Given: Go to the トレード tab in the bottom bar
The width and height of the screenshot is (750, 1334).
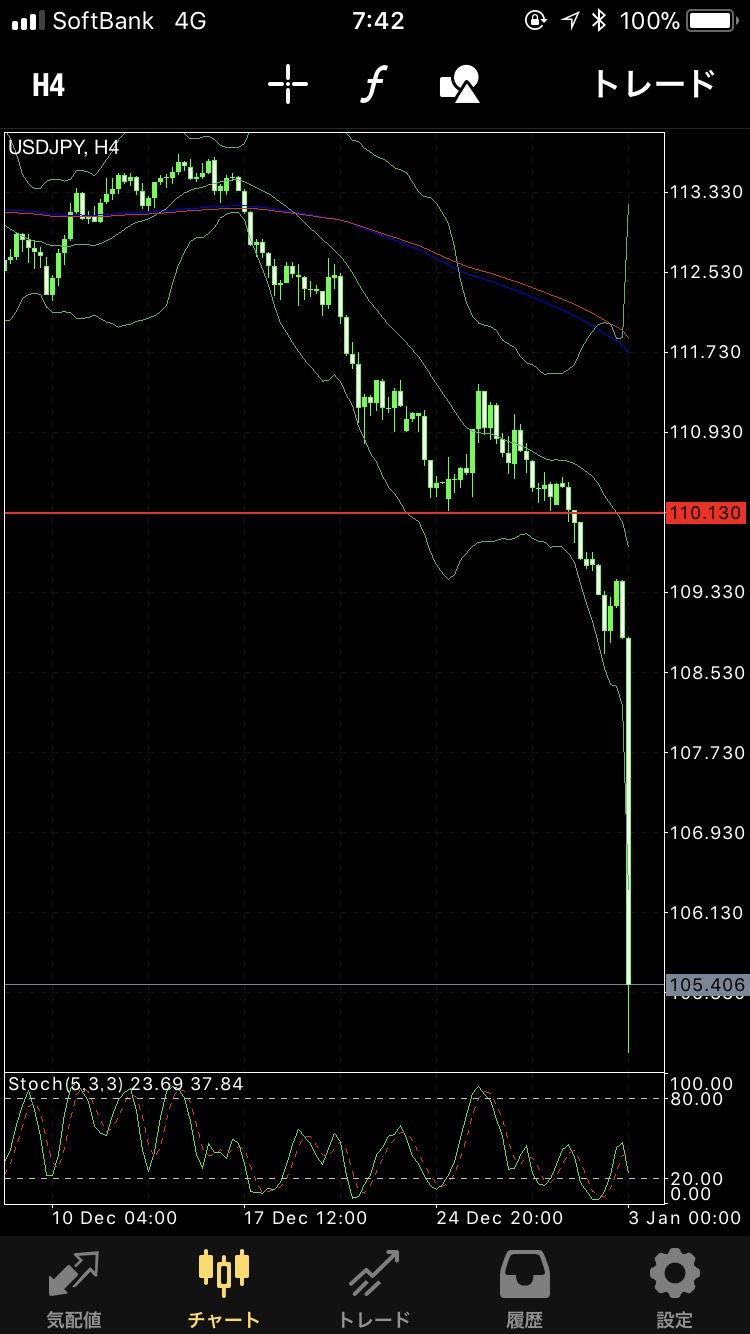Looking at the screenshot, I should click(374, 1287).
